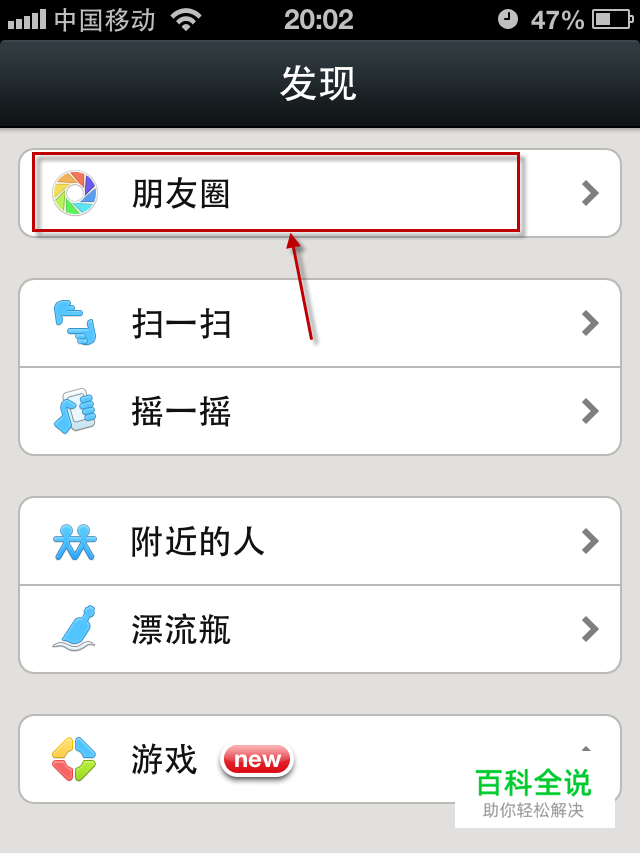Open 摇一摇 Shake feature
The width and height of the screenshot is (640, 853).
tap(320, 411)
